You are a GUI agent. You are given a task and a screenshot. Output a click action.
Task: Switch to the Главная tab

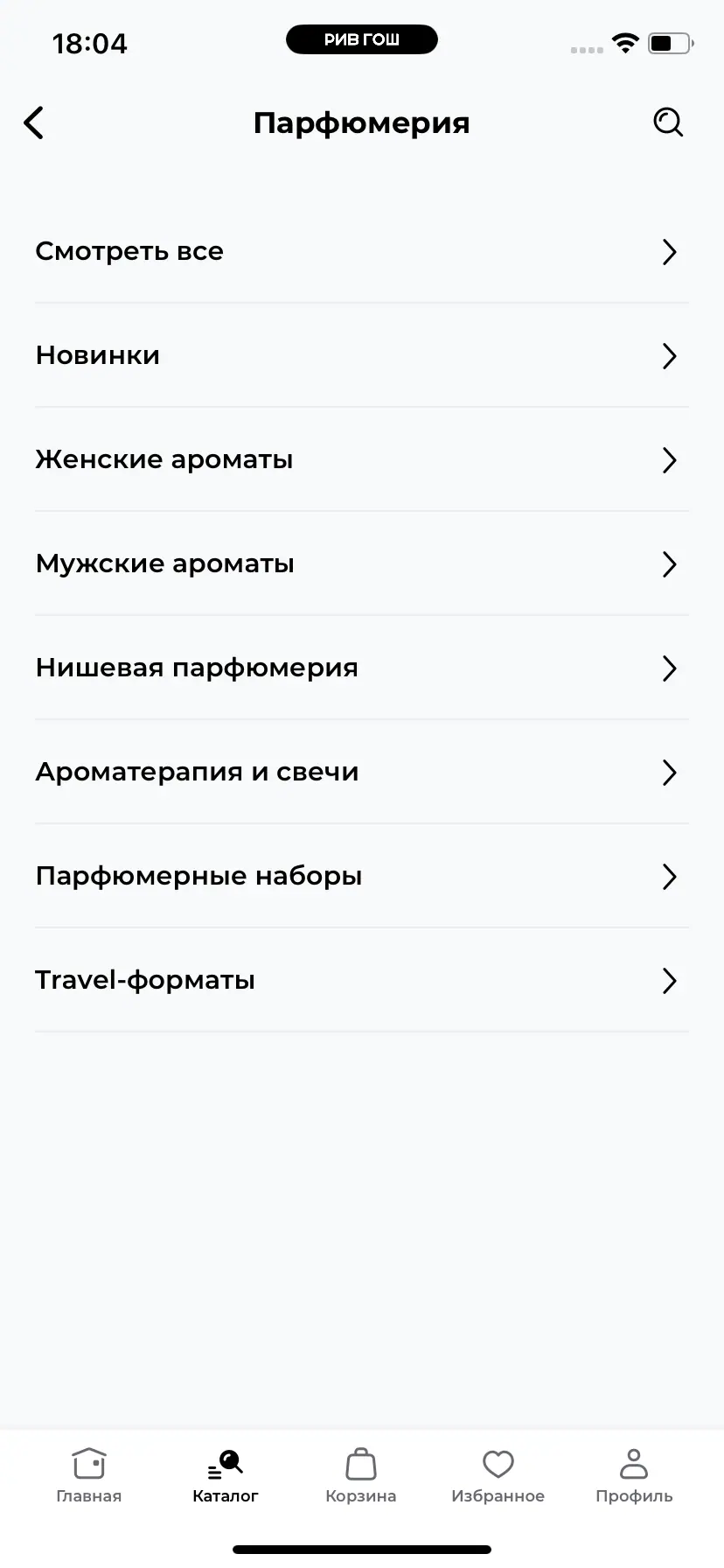tap(89, 1476)
